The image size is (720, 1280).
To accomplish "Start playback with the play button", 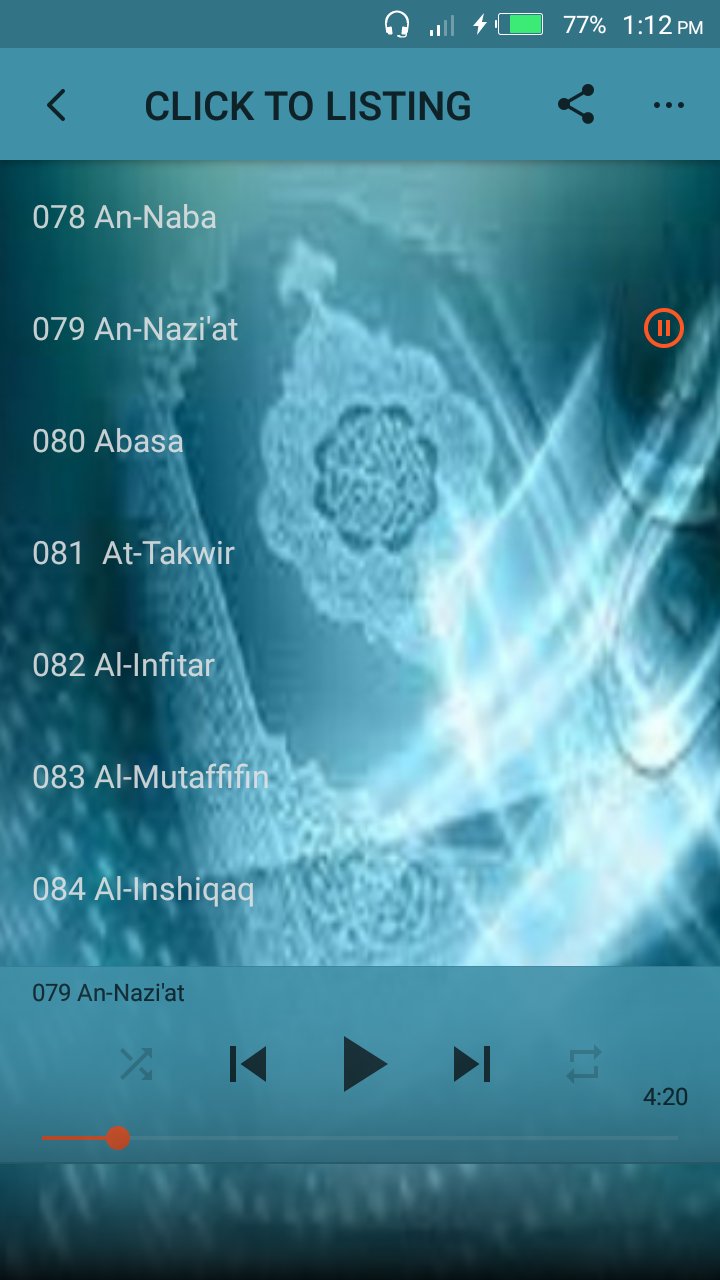I will [362, 1063].
